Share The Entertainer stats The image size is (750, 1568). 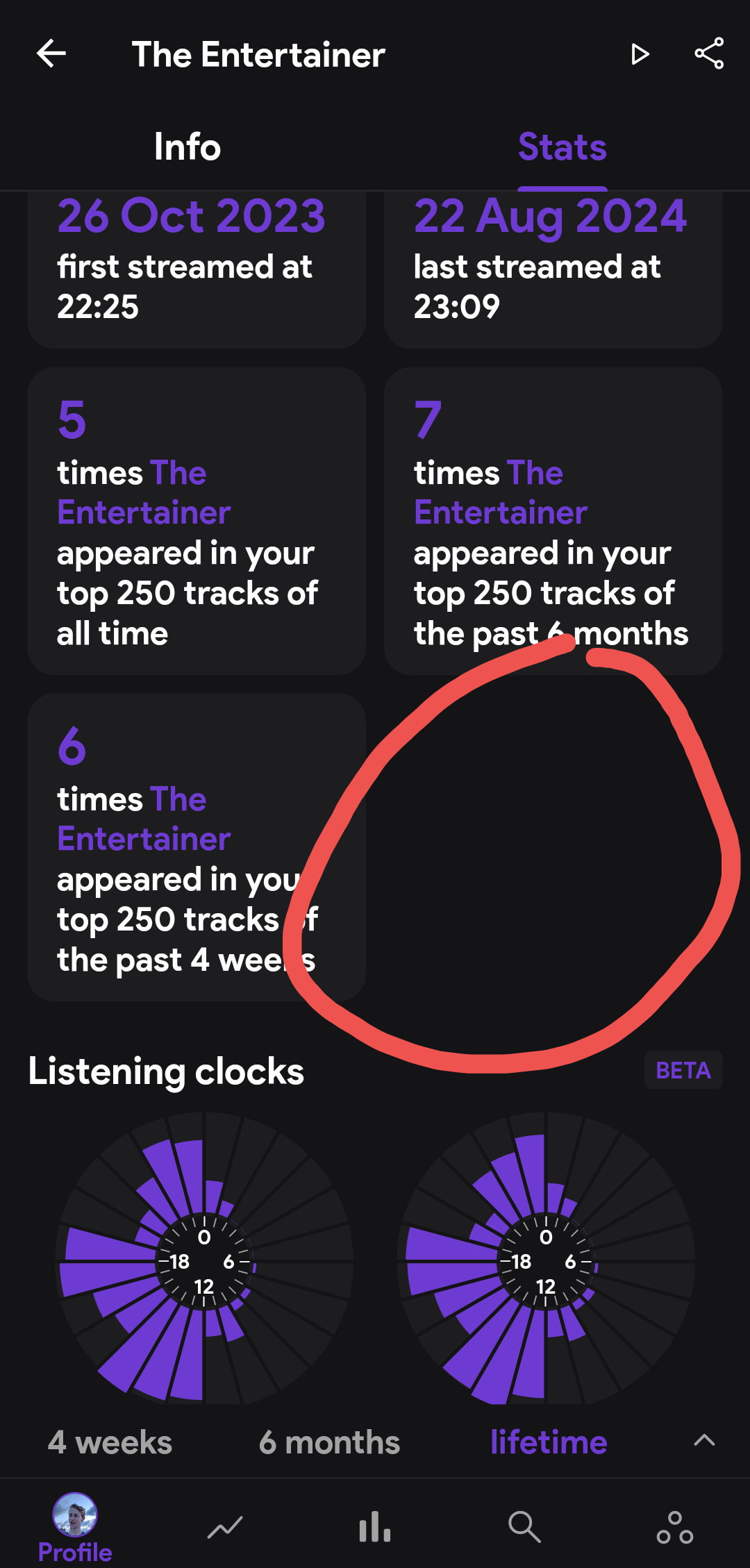click(709, 54)
